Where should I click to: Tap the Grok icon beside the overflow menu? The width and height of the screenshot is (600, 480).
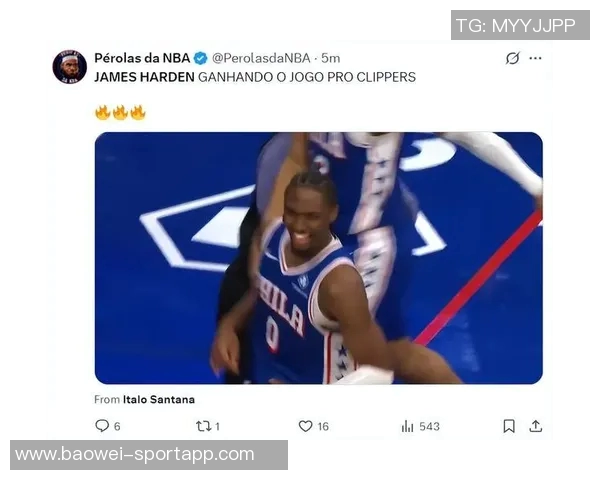(512, 58)
